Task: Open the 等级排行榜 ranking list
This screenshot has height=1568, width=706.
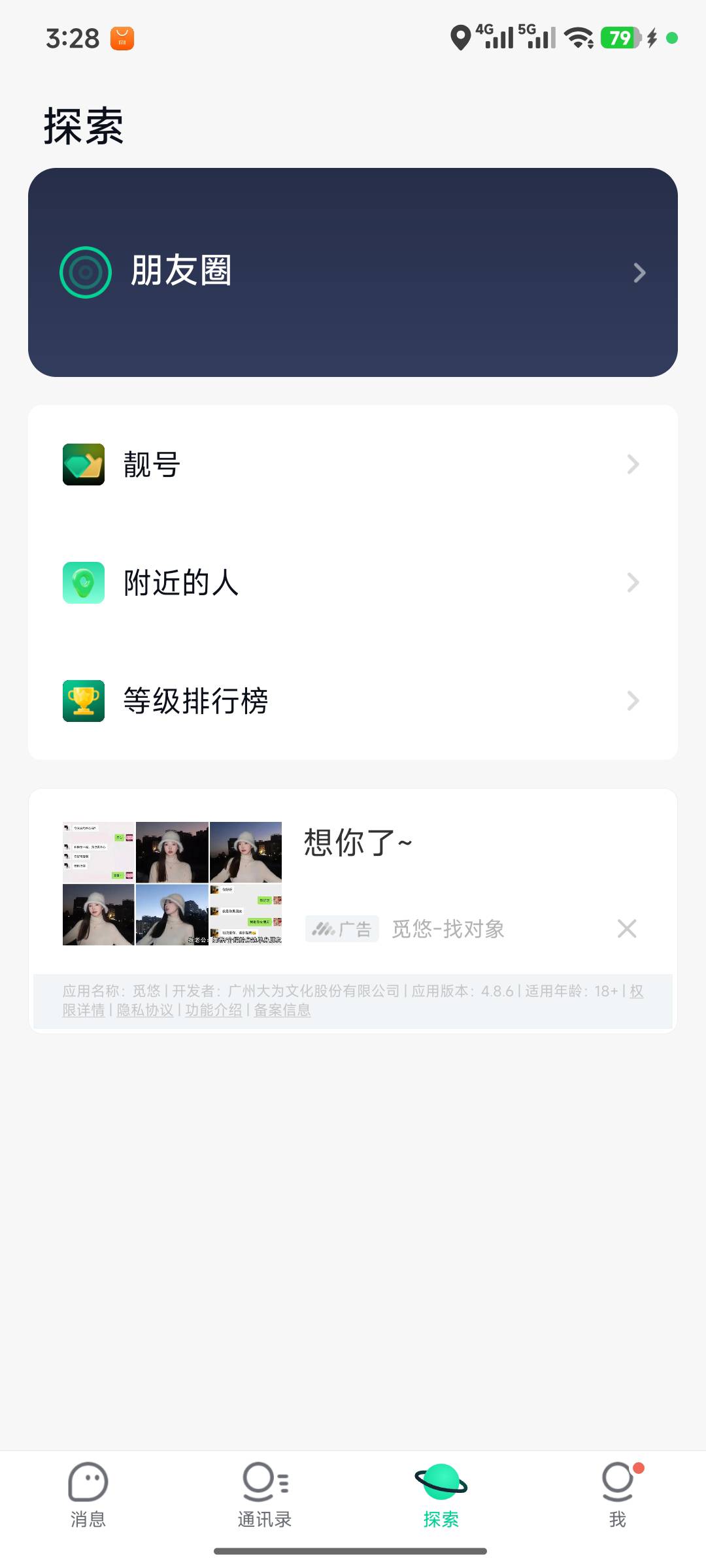Action: click(x=353, y=700)
